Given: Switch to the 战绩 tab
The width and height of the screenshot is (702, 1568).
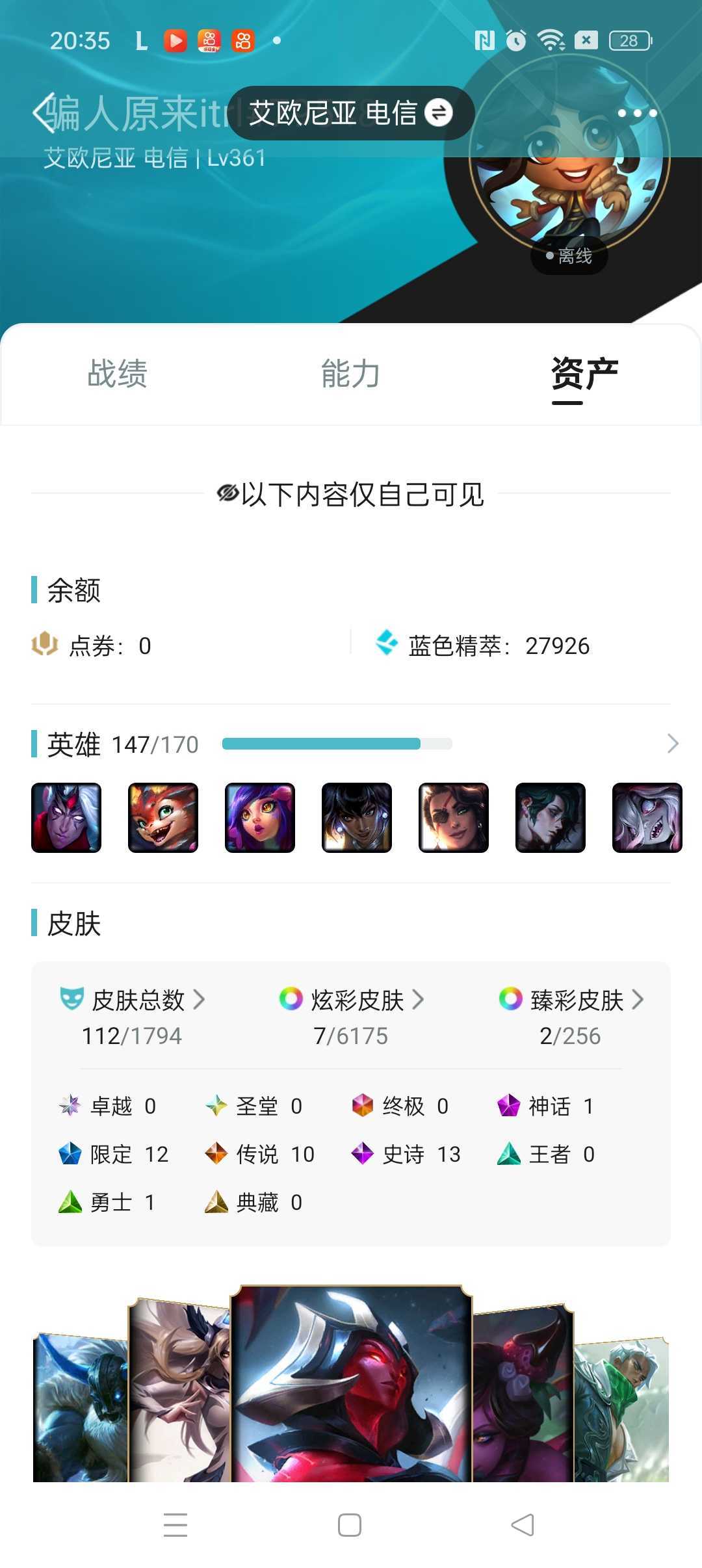Looking at the screenshot, I should tap(117, 374).
